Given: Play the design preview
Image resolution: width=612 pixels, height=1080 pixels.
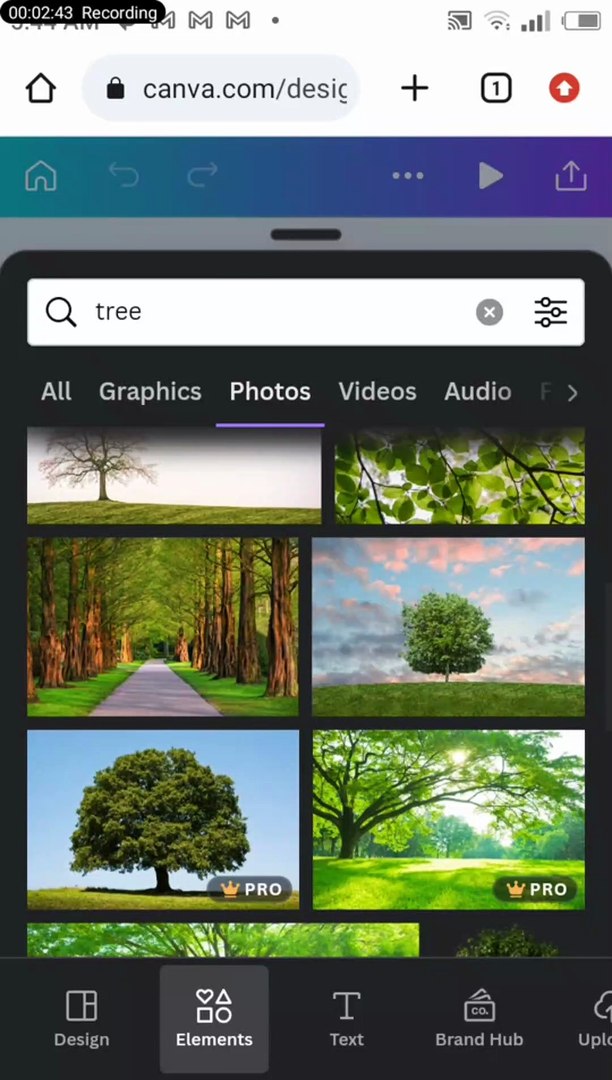Looking at the screenshot, I should point(490,177).
